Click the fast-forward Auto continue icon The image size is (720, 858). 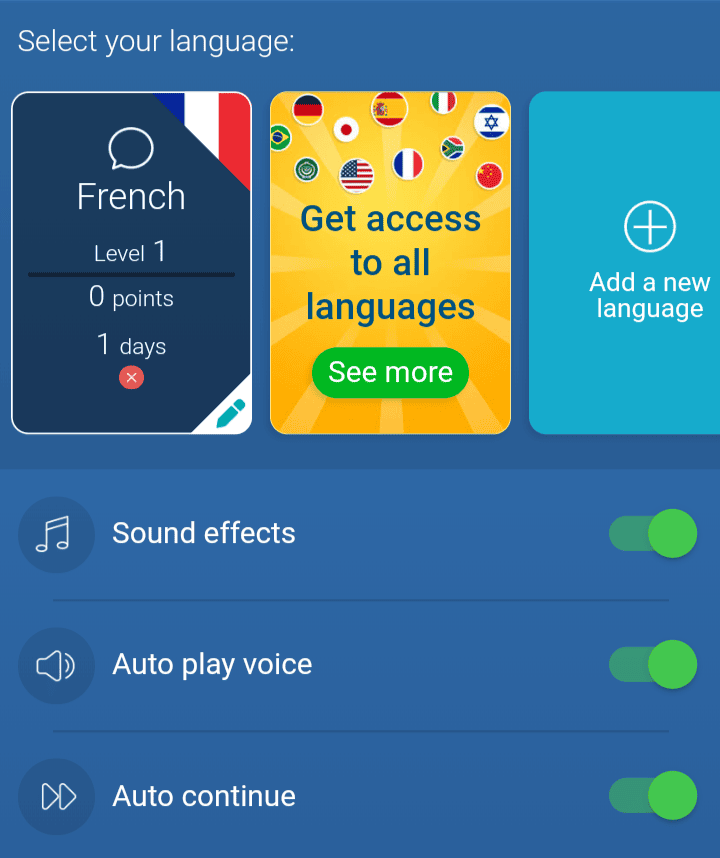(56, 795)
